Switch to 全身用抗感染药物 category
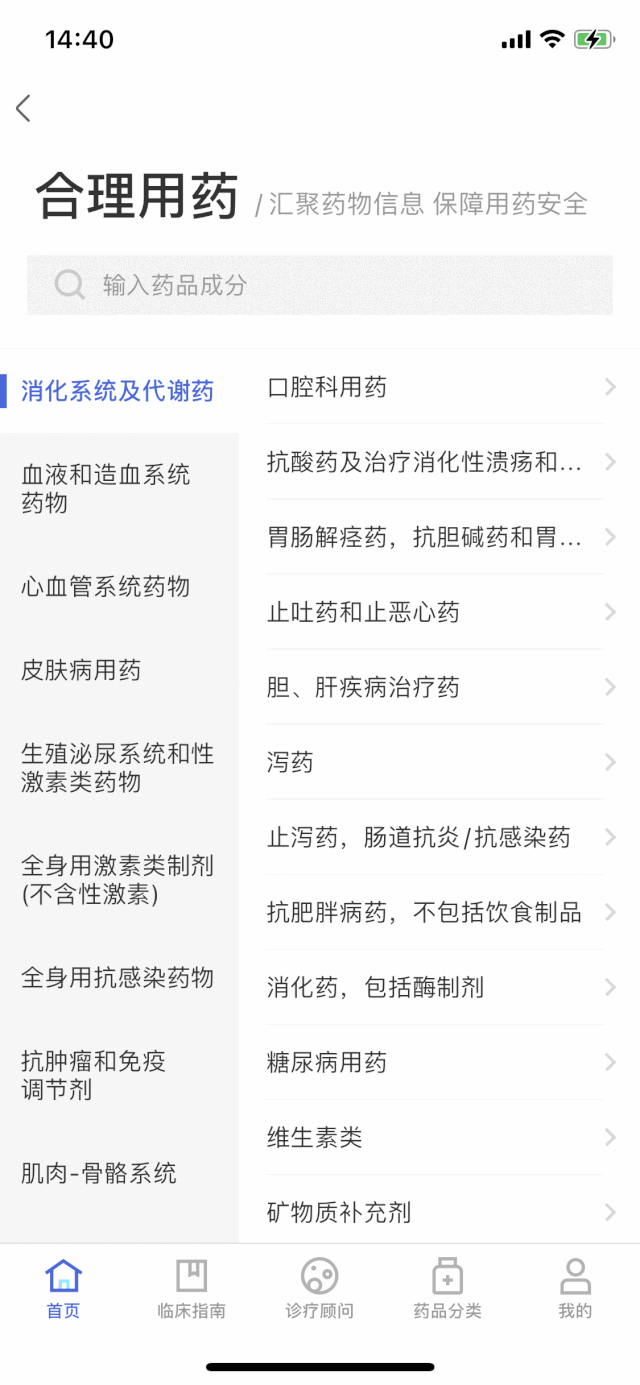Viewport: 640px width, 1385px height. click(119, 978)
